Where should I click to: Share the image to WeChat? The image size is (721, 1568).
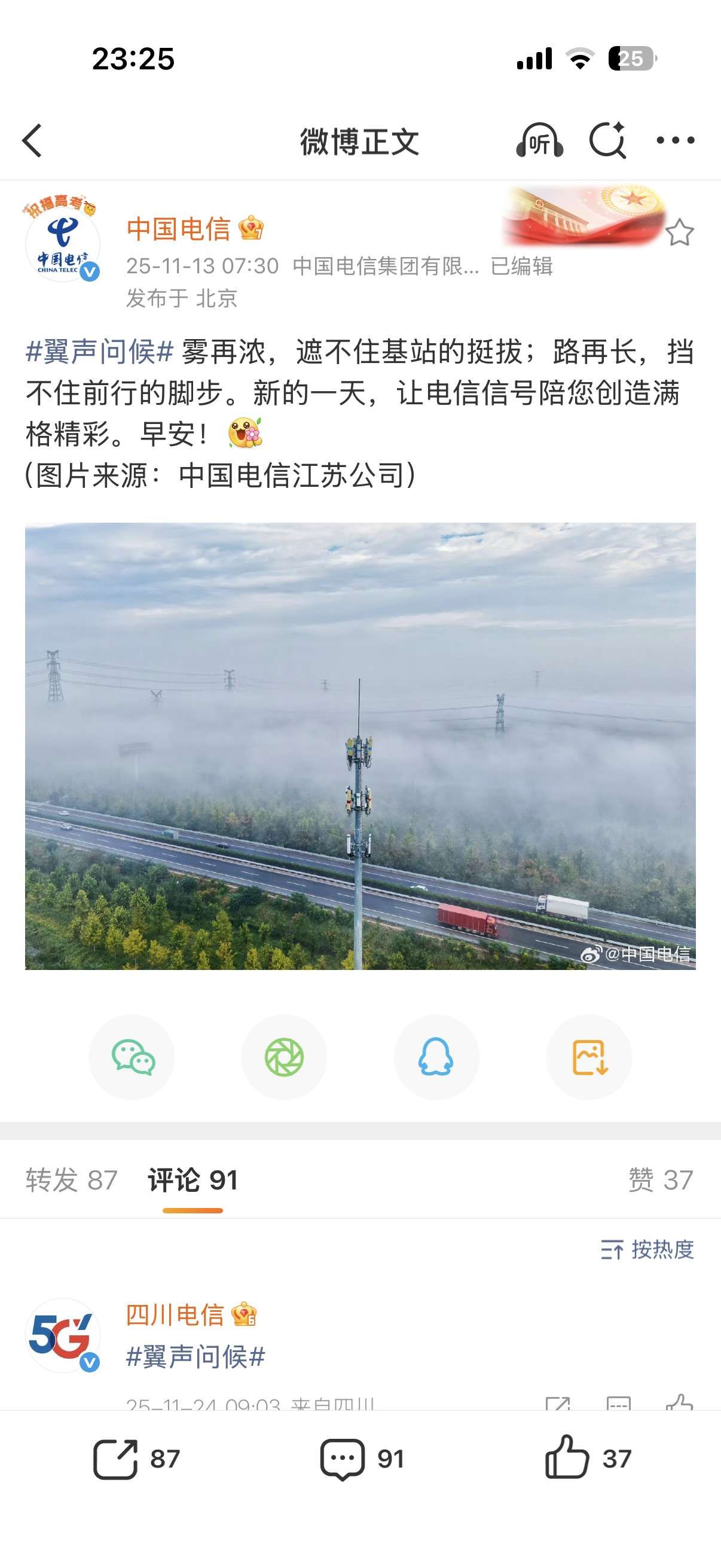(132, 1057)
